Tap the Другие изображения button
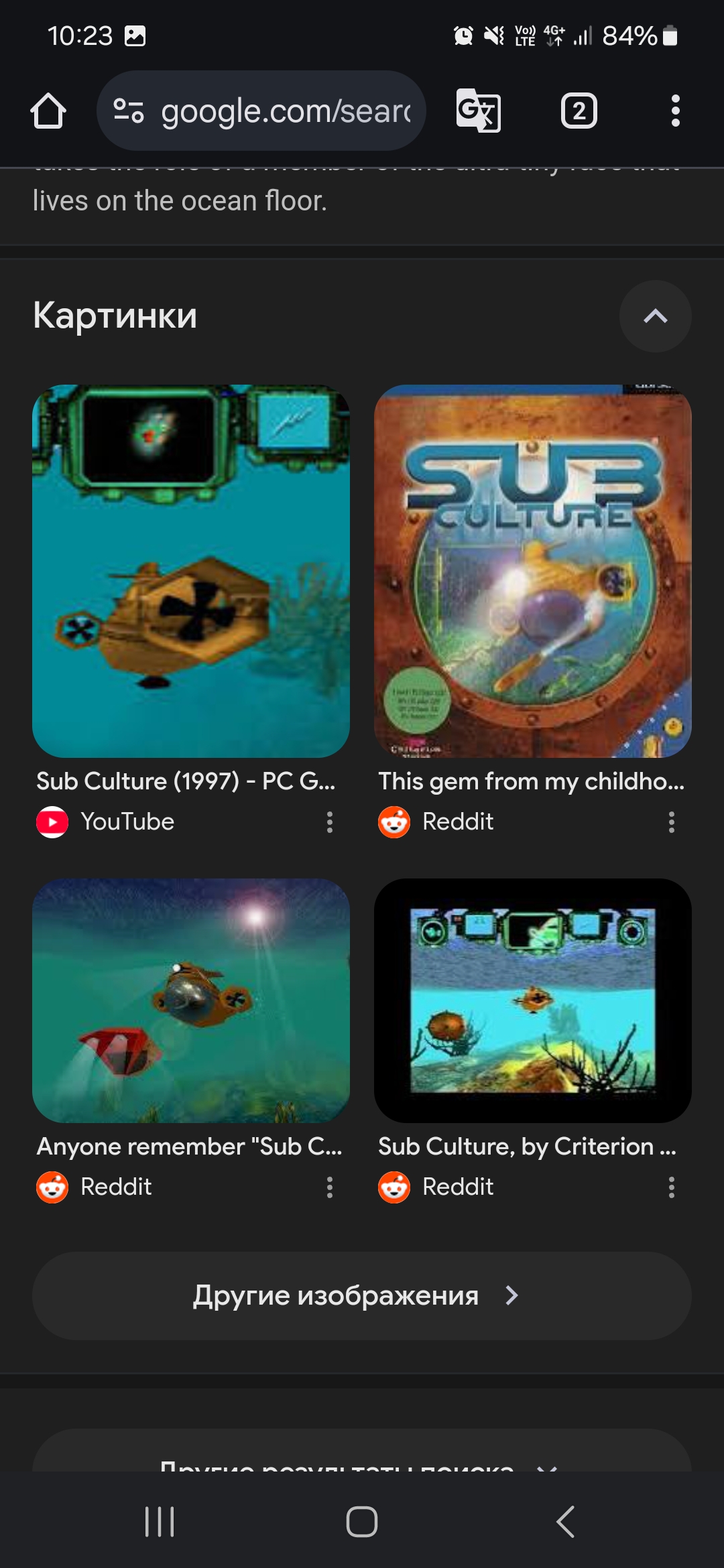 click(x=362, y=1296)
